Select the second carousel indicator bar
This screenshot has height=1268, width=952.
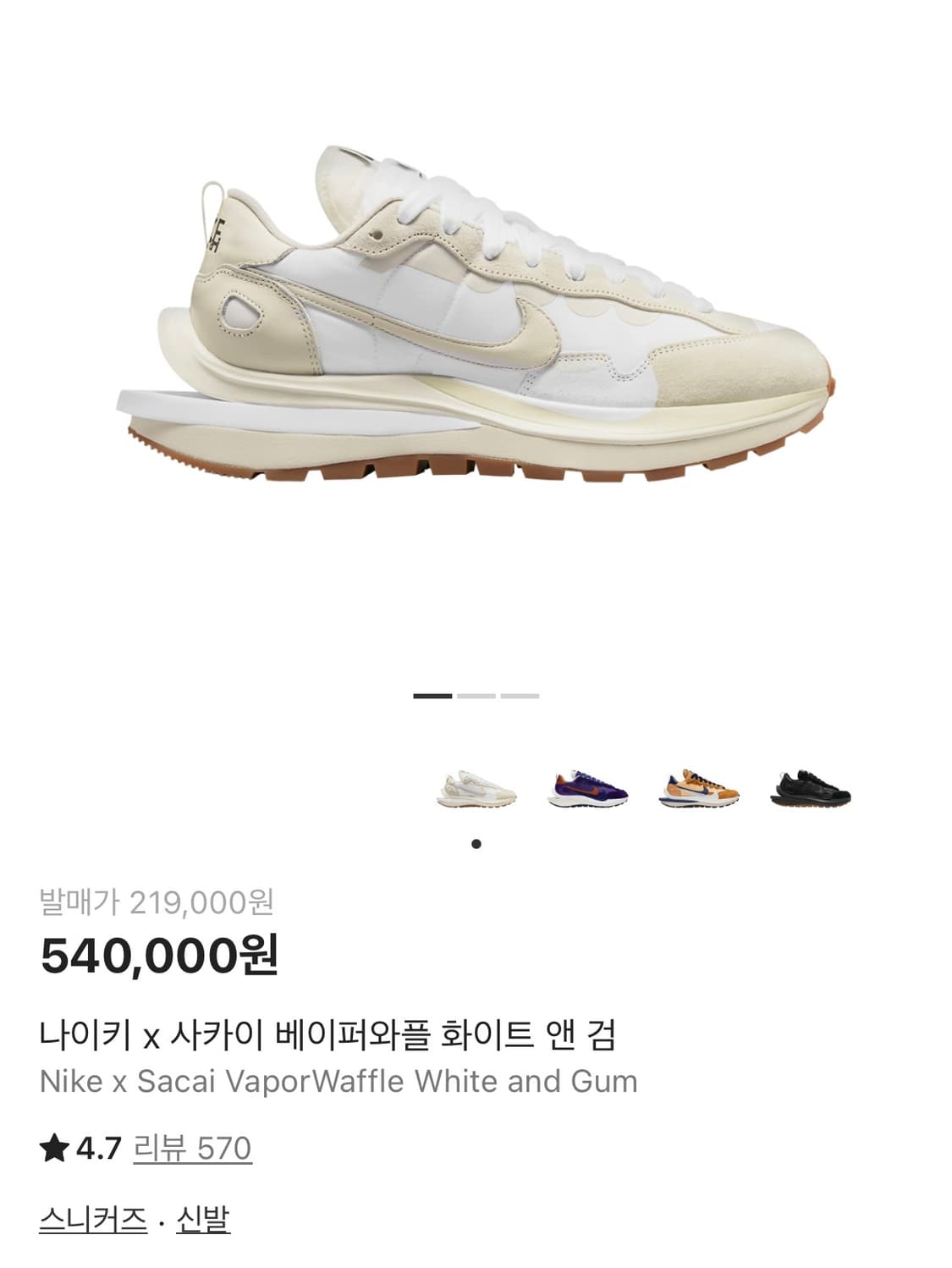476,696
